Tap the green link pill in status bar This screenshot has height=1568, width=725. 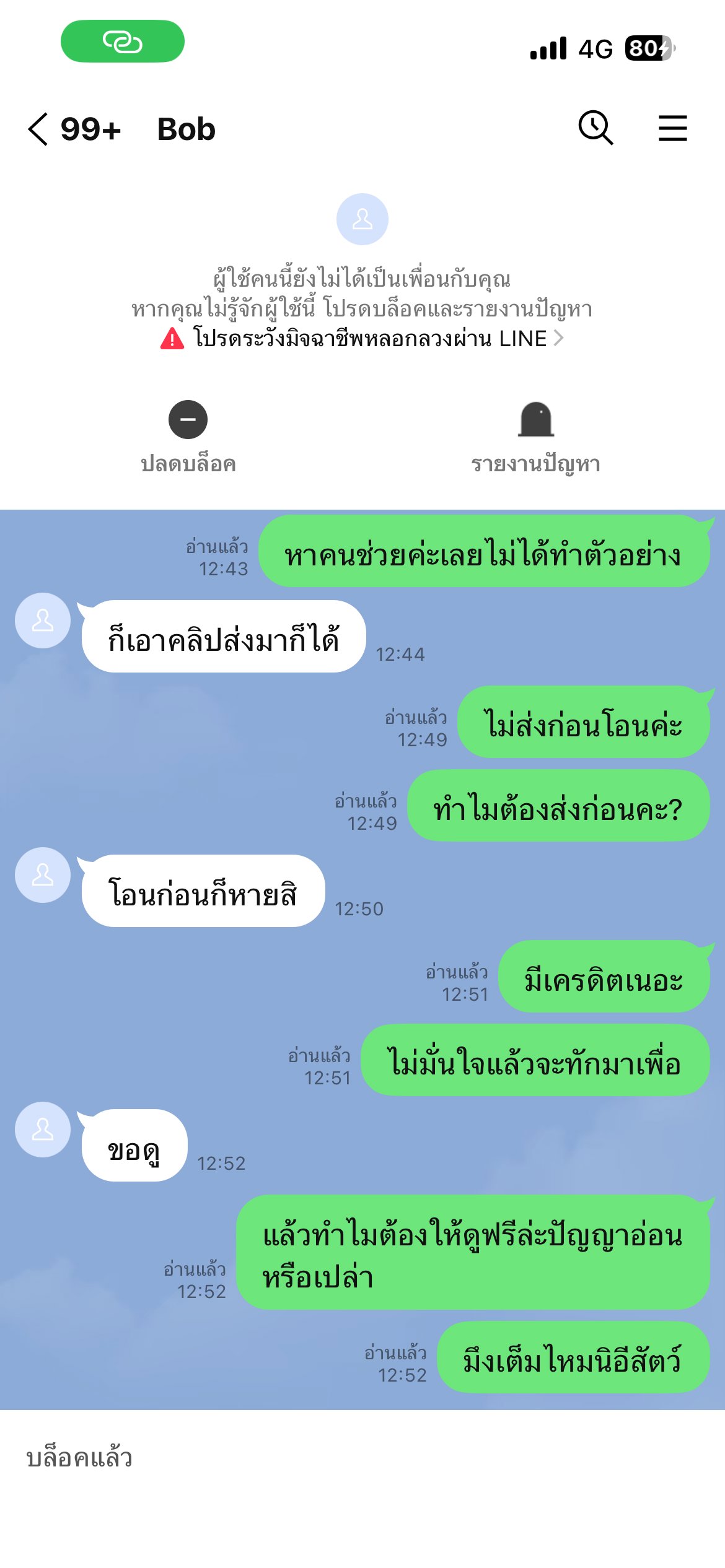click(x=122, y=43)
